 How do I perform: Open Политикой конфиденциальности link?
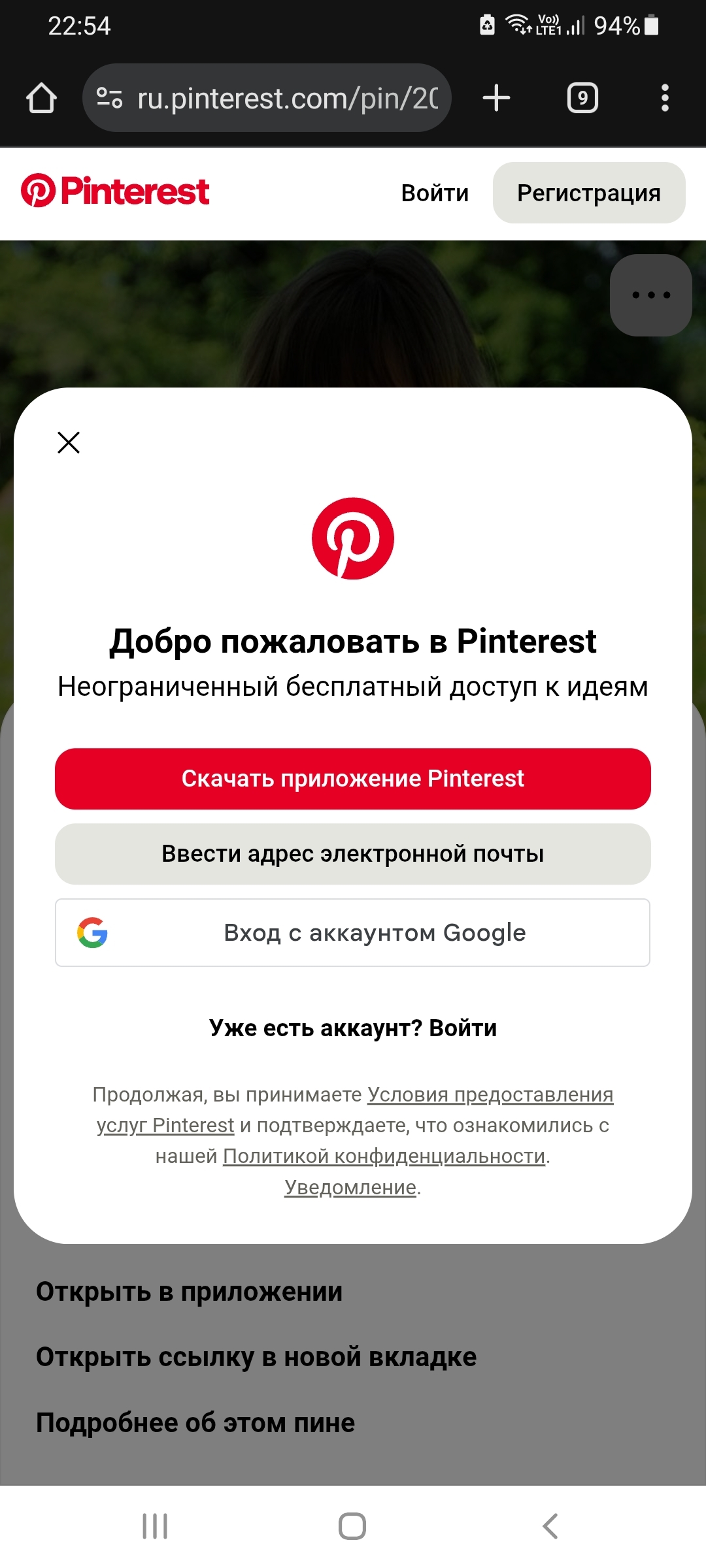384,1156
